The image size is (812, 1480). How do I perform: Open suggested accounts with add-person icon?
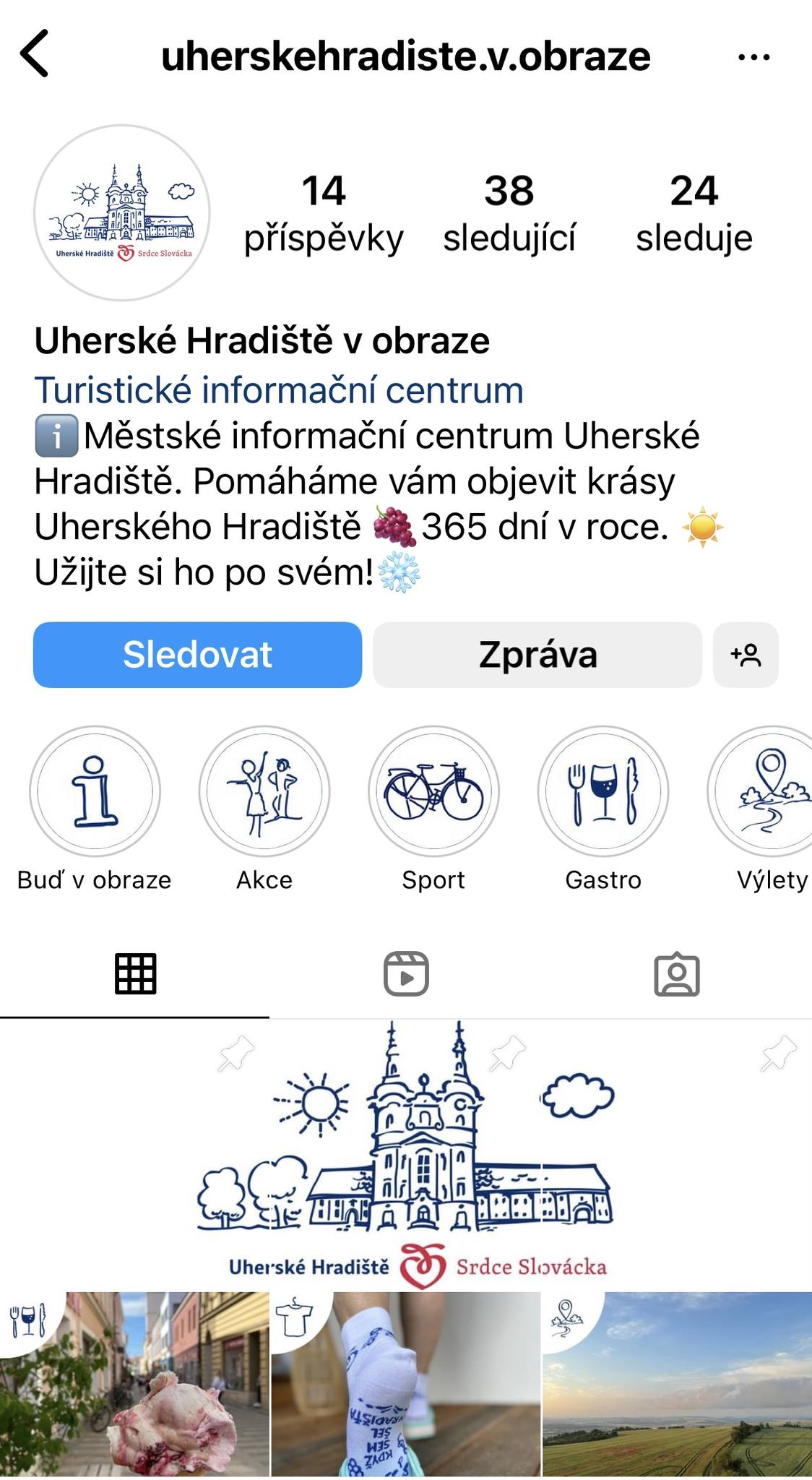click(x=746, y=655)
